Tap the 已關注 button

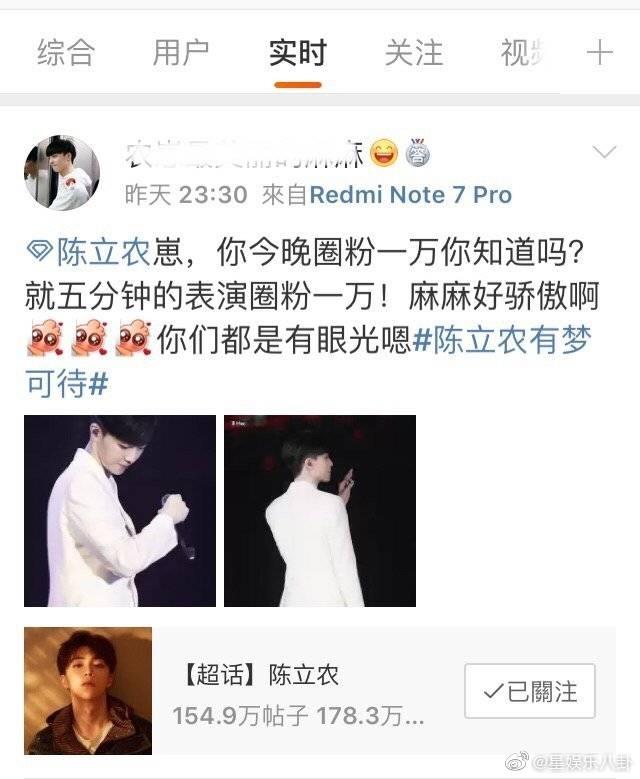coord(530,691)
